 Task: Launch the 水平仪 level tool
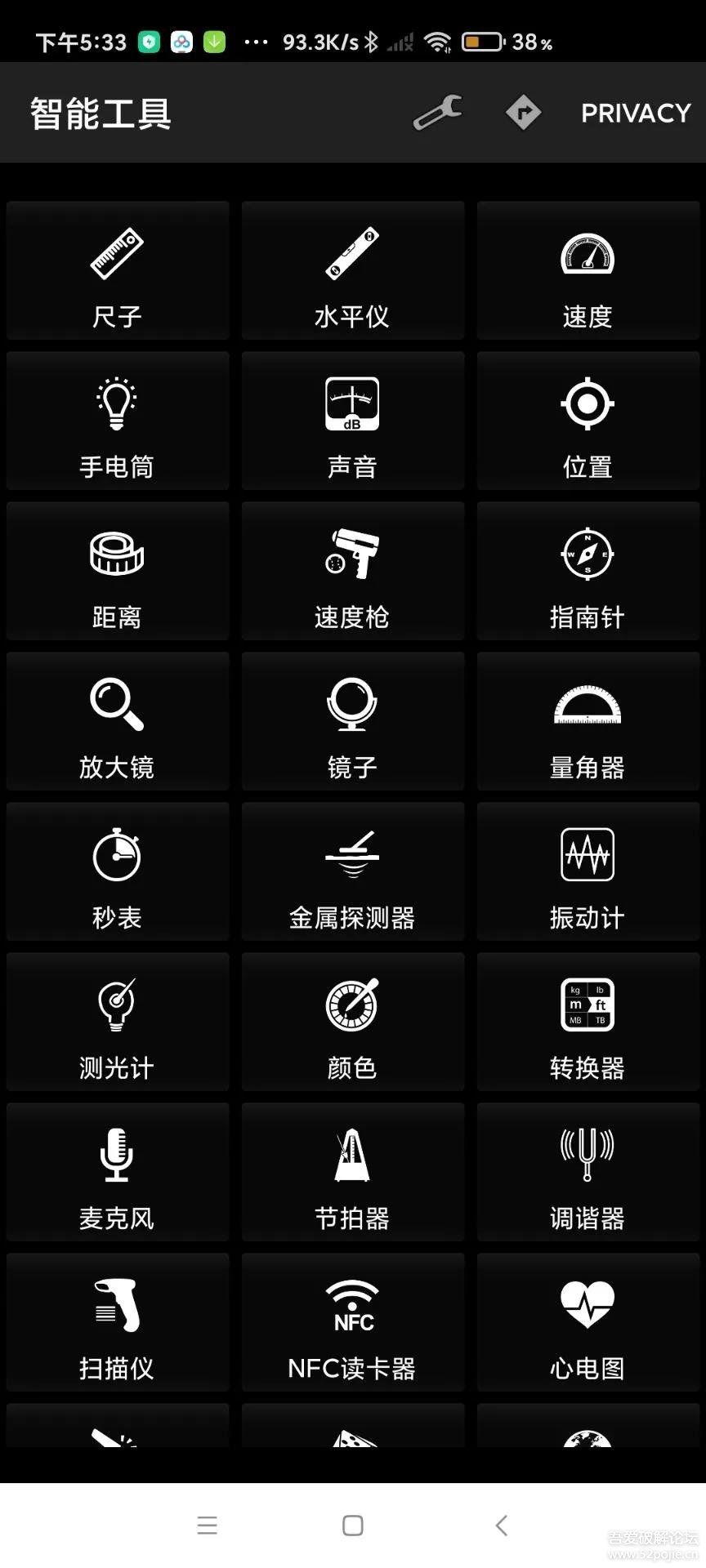(x=352, y=271)
